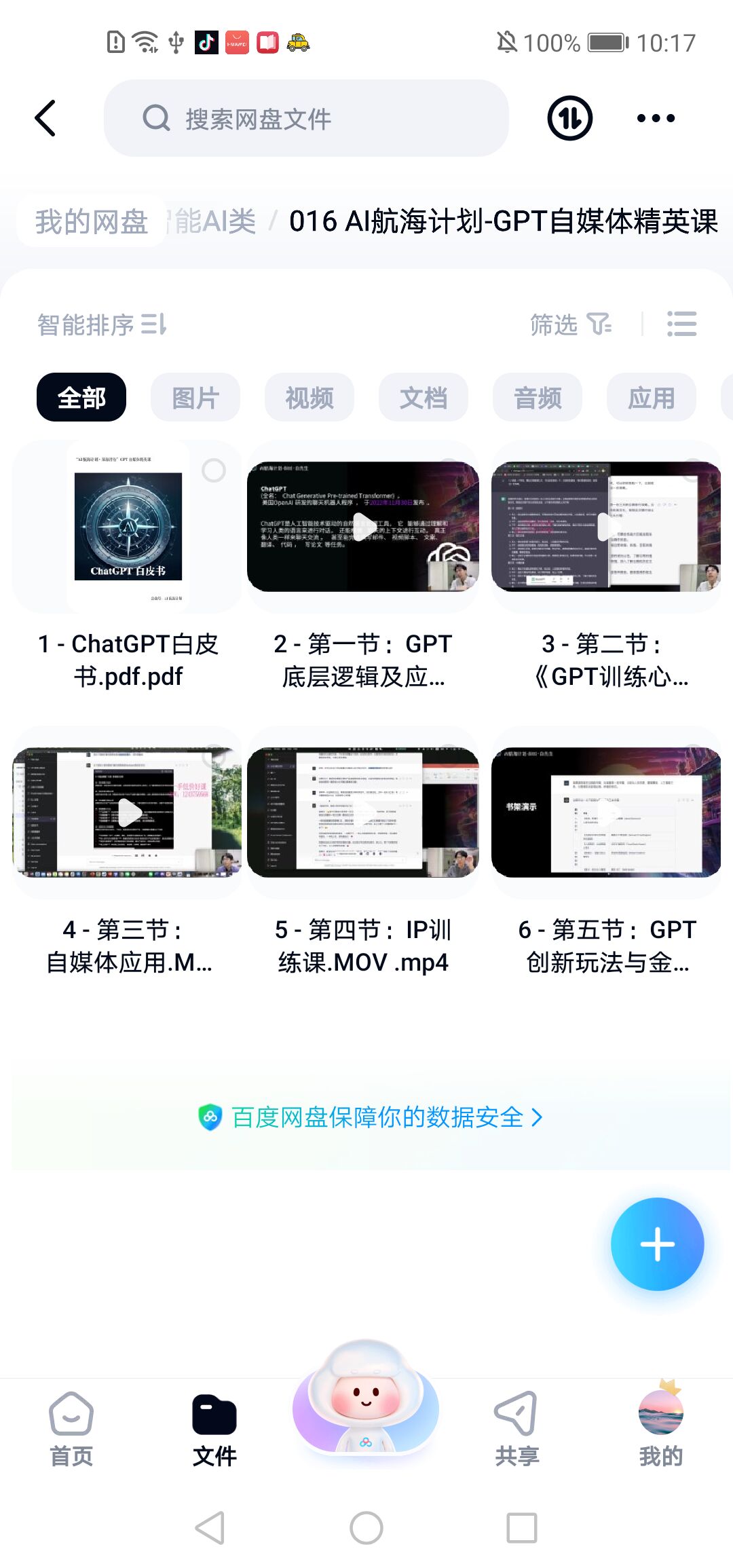Open the transfer list icon

click(569, 118)
